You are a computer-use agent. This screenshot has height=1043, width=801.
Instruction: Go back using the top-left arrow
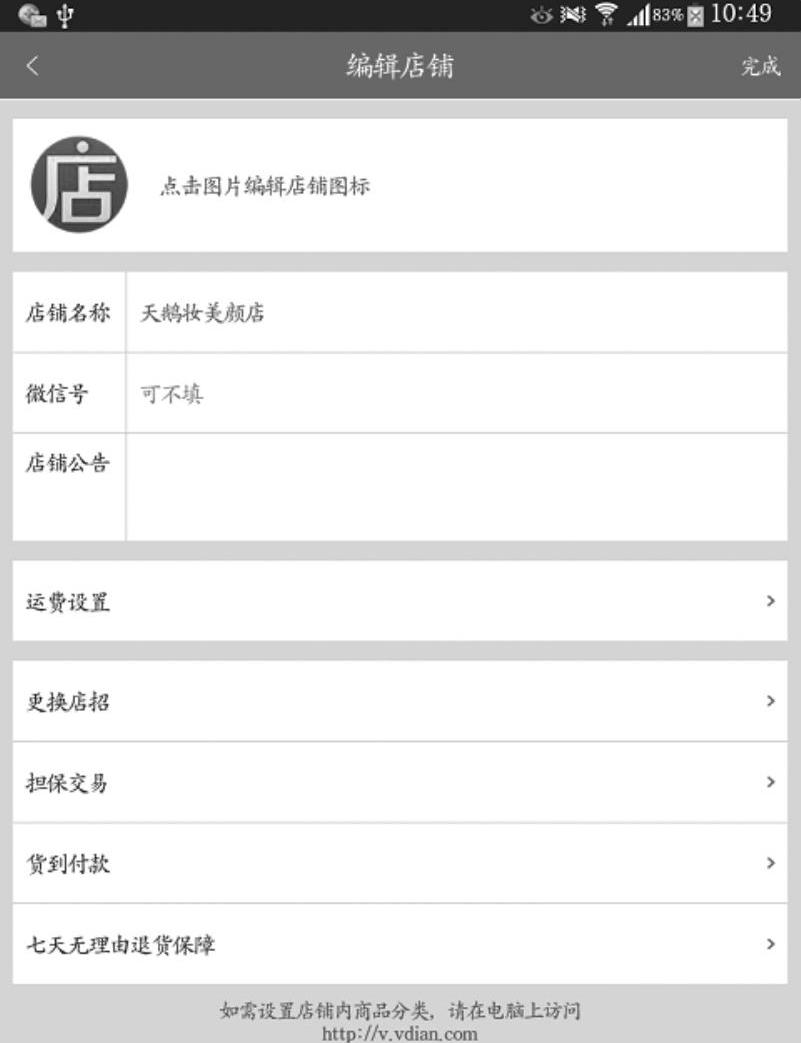pyautogui.click(x=33, y=66)
